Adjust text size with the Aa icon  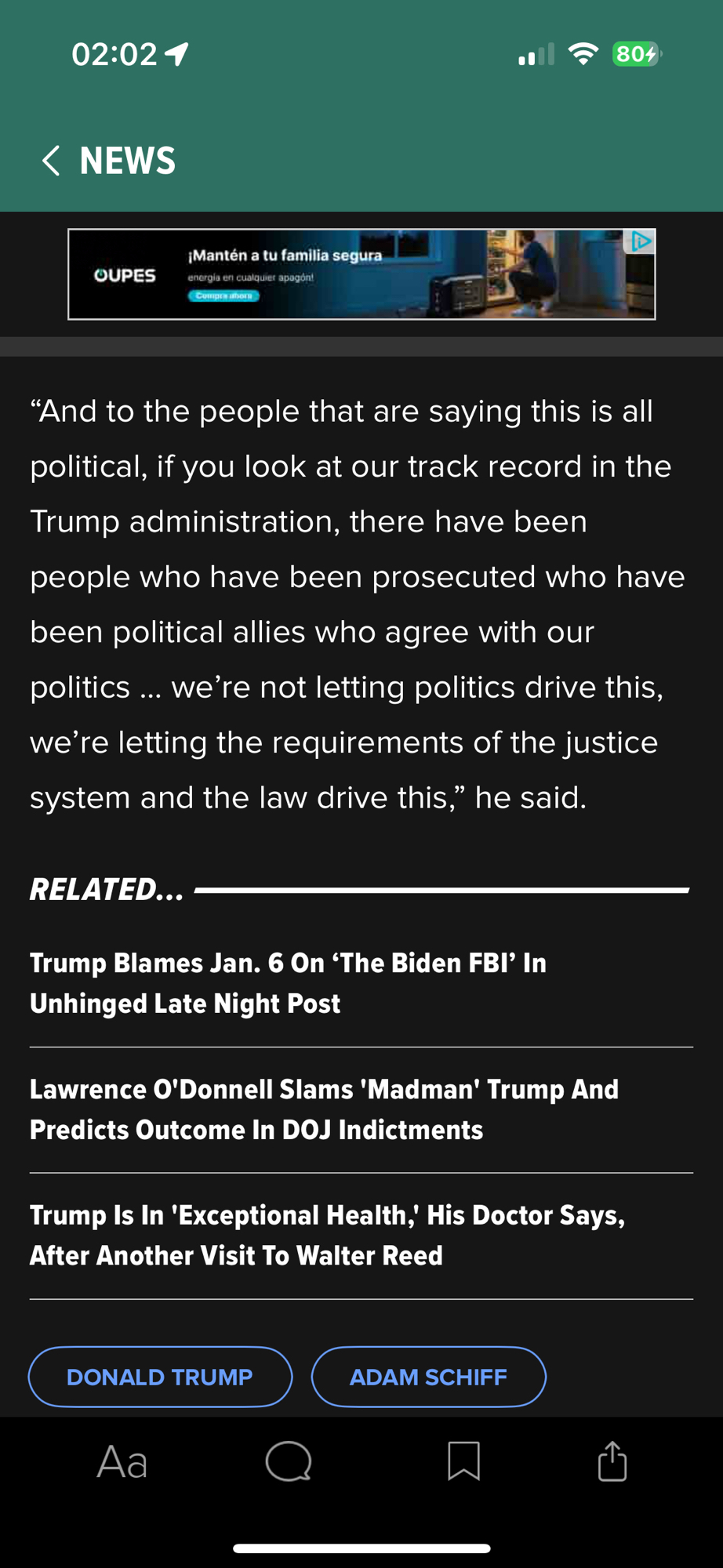point(122,1462)
